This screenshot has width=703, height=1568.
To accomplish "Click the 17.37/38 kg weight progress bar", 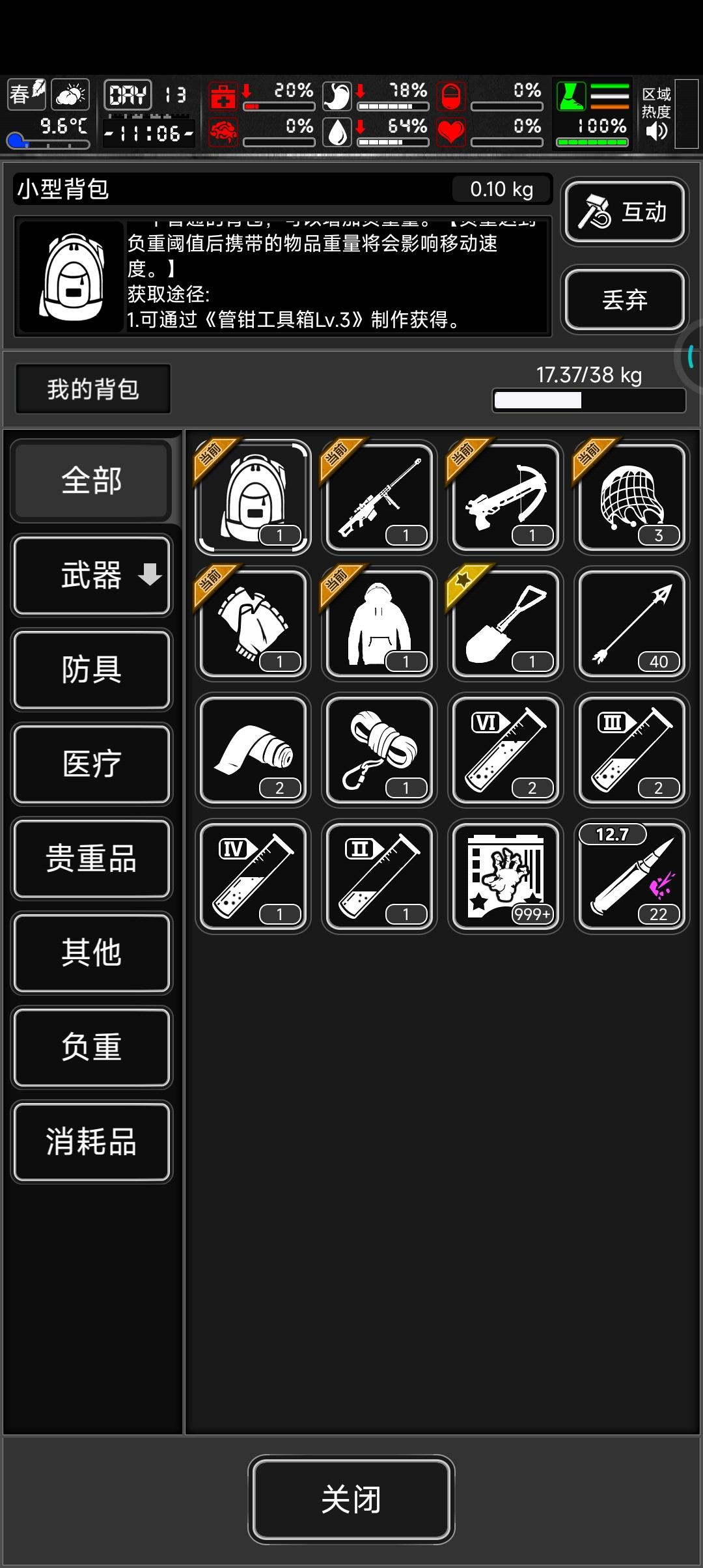I will coord(587,399).
